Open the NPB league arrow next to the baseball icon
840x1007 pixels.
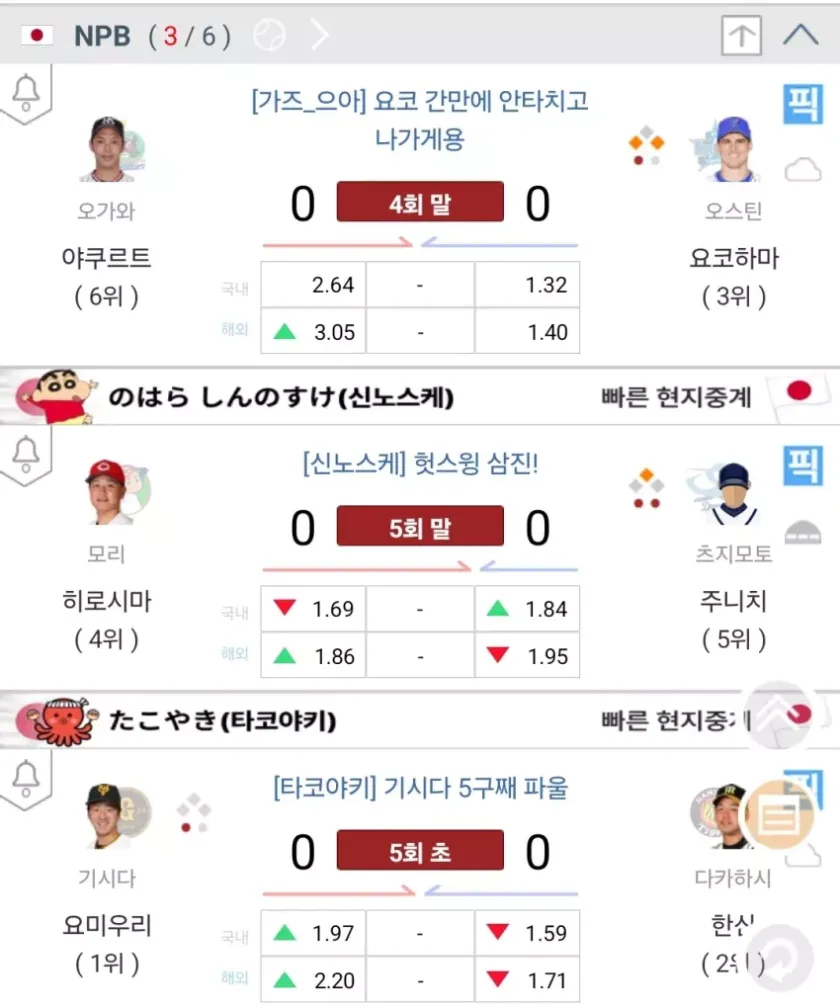319,36
